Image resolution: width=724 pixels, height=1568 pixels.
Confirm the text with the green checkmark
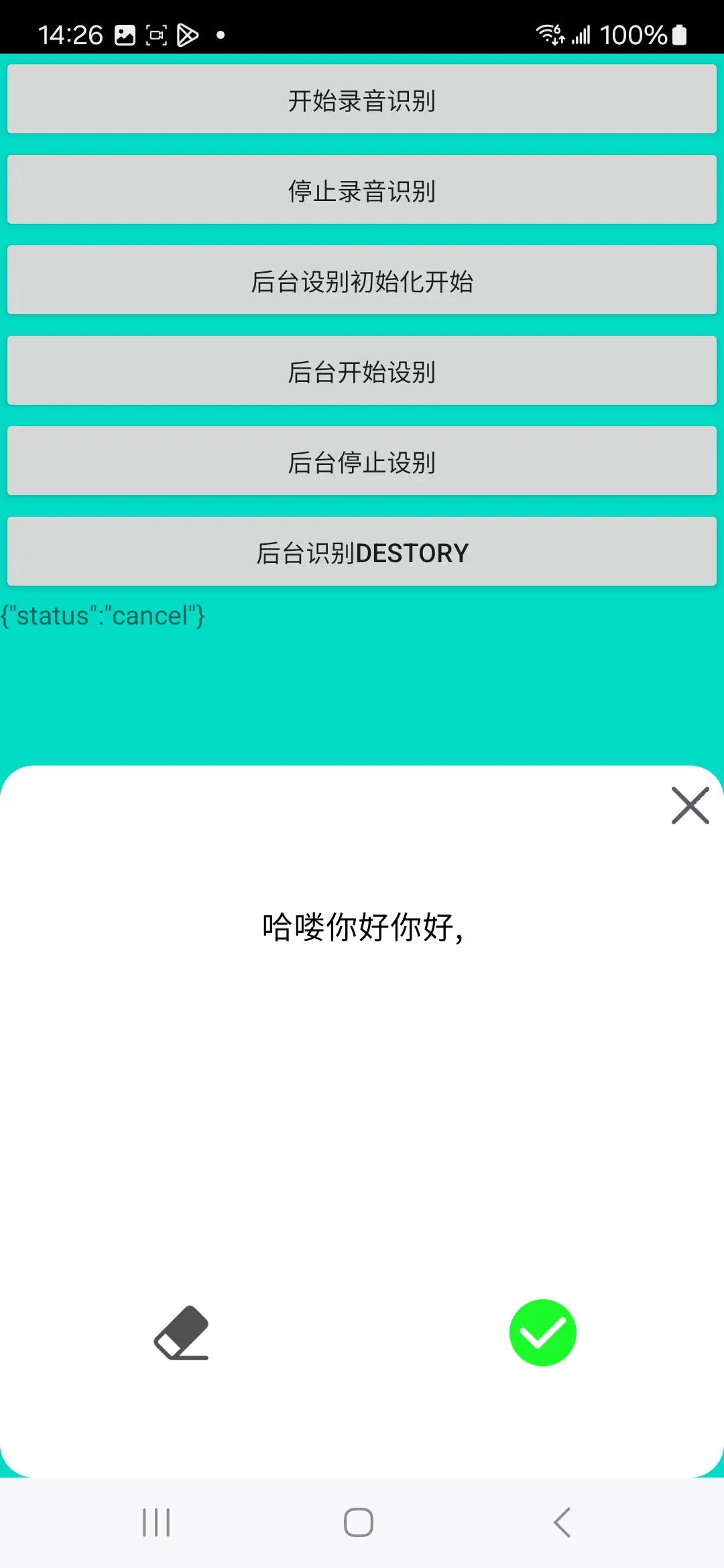542,1332
